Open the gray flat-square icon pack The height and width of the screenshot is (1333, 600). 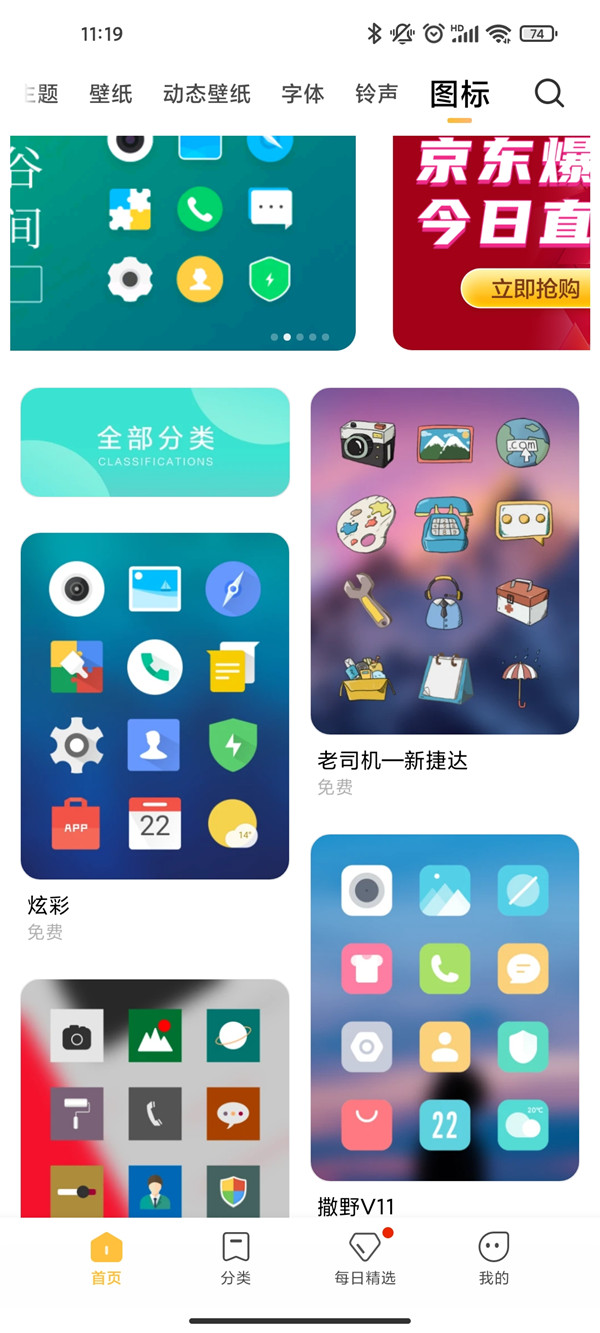coord(155,1097)
